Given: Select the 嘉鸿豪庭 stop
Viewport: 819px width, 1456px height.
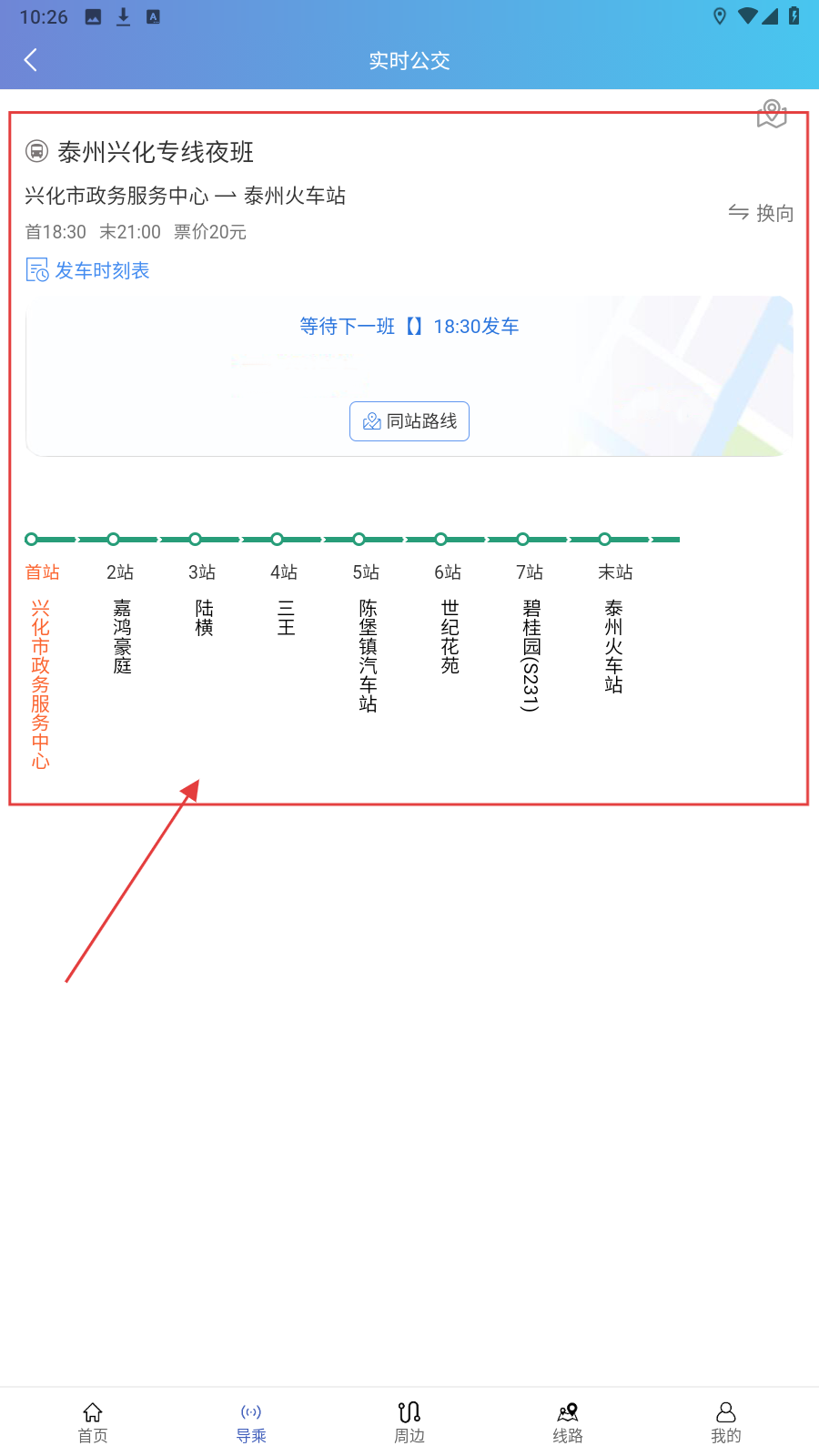Looking at the screenshot, I should [x=122, y=636].
